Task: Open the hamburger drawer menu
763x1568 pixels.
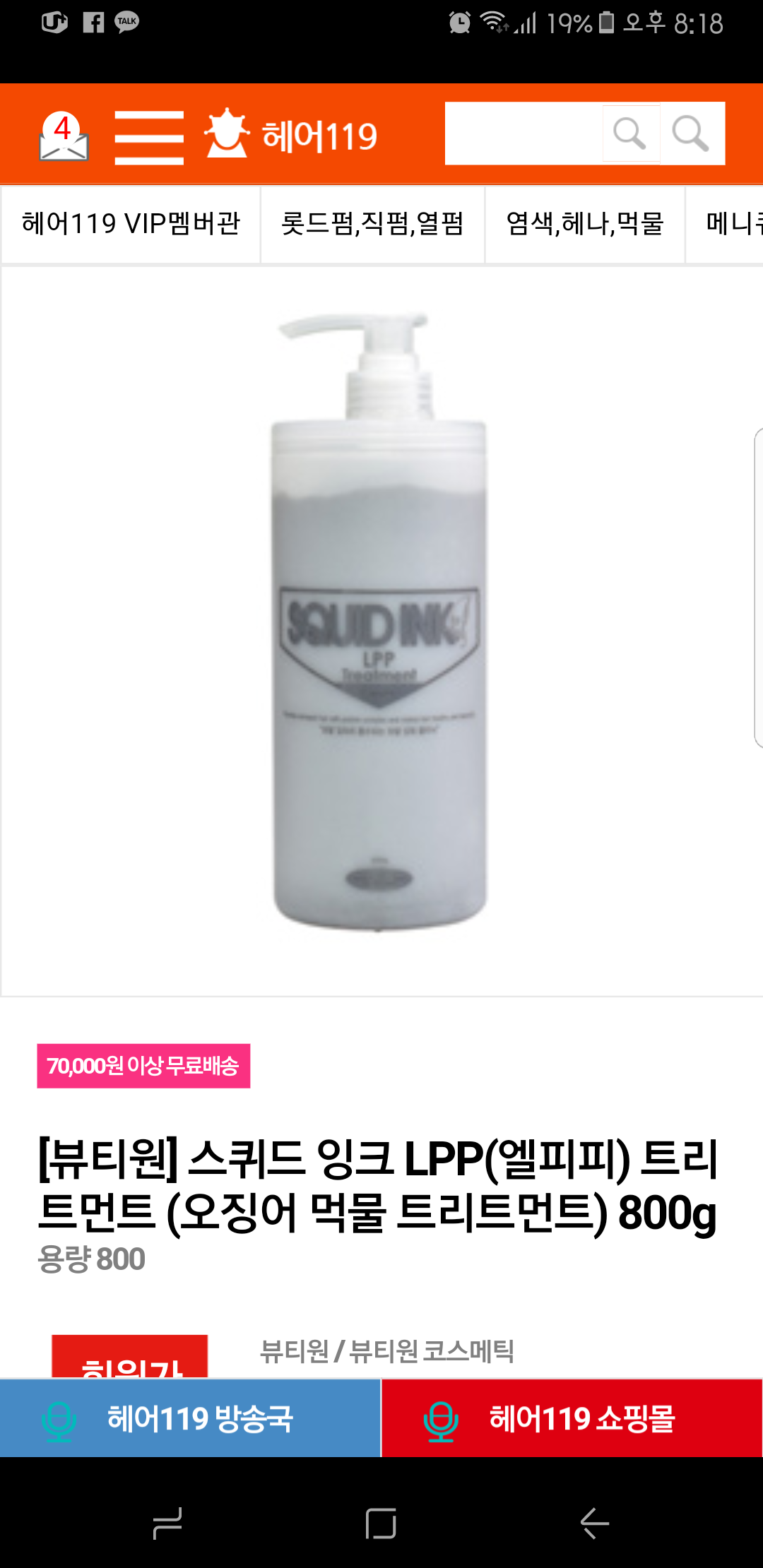Action: point(149,137)
